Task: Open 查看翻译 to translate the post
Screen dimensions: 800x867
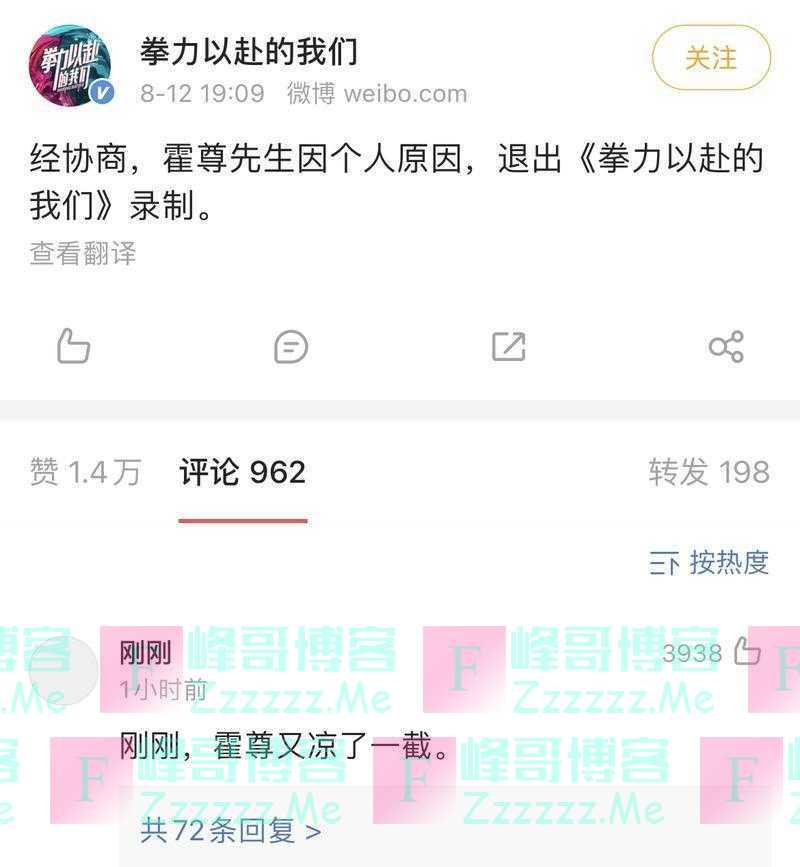Action: click(83, 256)
